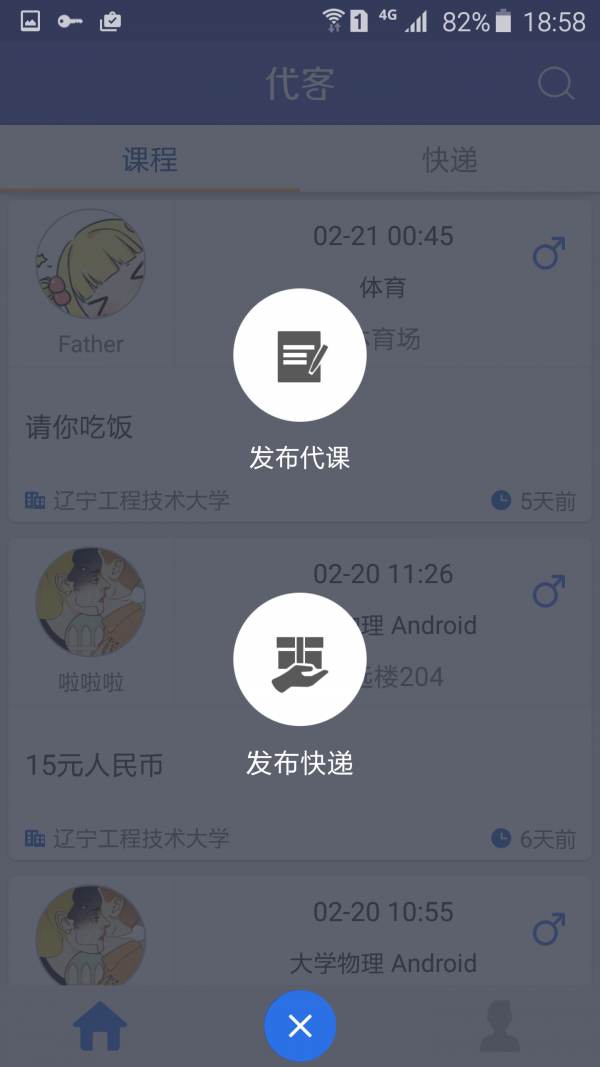Switch to the 快递 tab

tap(449, 160)
